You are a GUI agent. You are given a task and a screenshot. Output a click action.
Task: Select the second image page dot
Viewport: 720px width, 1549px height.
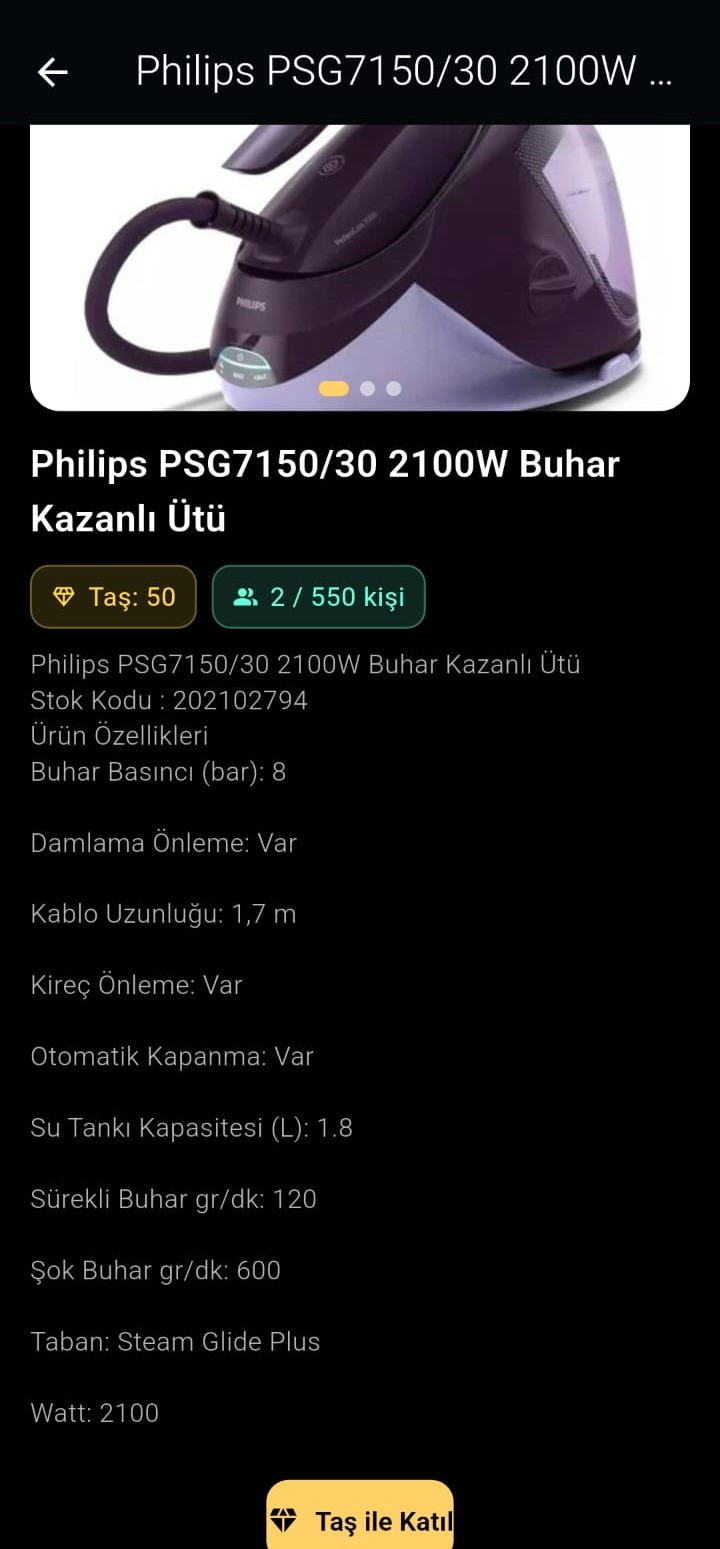pyautogui.click(x=367, y=388)
